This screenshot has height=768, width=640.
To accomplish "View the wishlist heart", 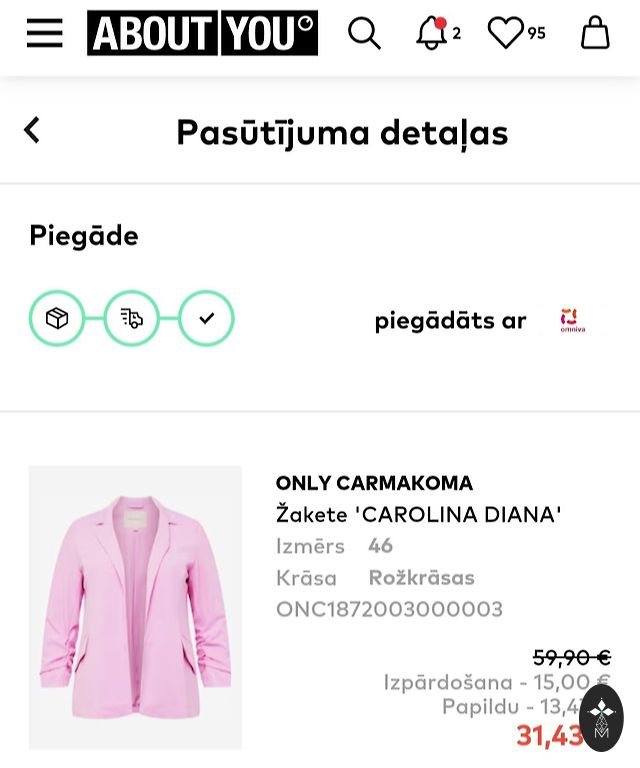I will pyautogui.click(x=506, y=33).
